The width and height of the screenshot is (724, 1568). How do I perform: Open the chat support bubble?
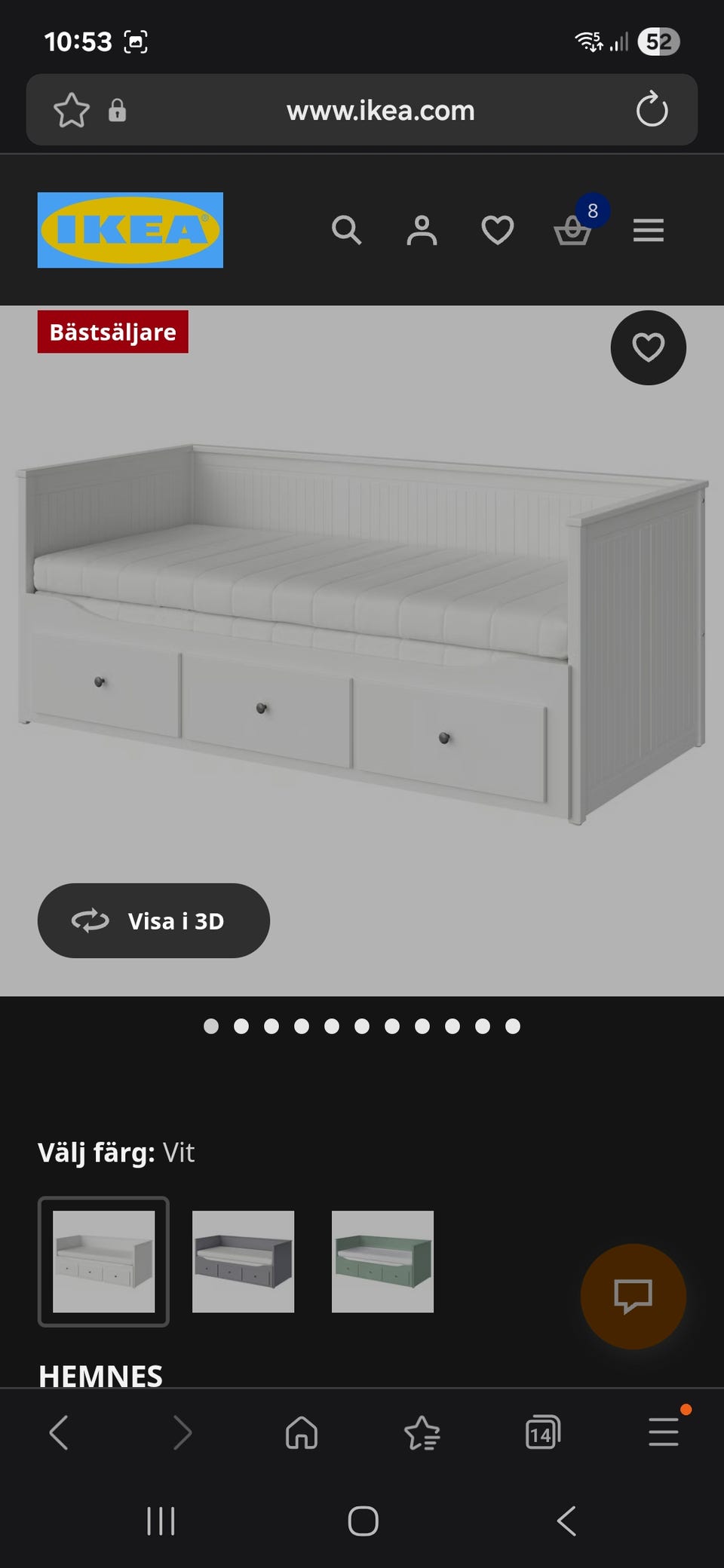(x=633, y=1296)
